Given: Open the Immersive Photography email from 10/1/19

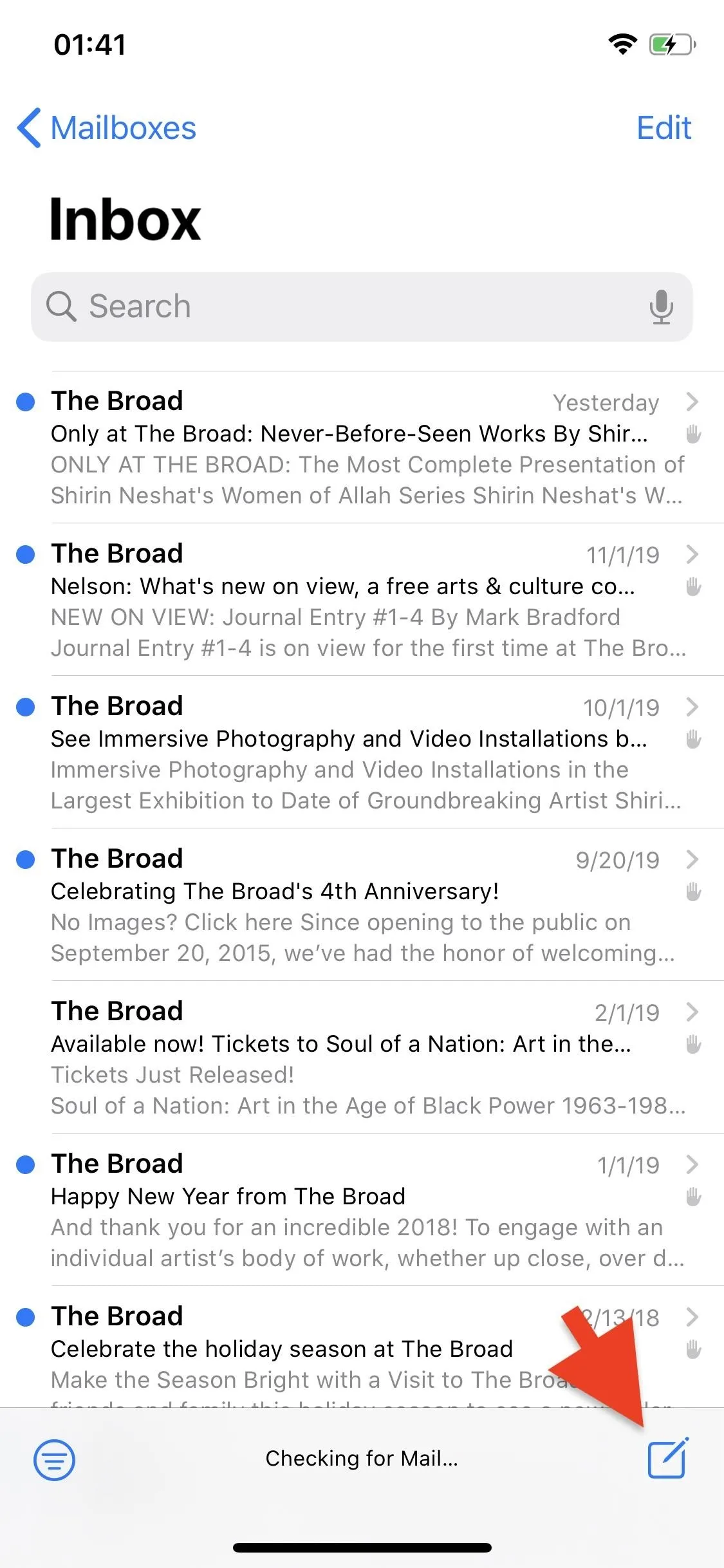Looking at the screenshot, I should tap(362, 752).
